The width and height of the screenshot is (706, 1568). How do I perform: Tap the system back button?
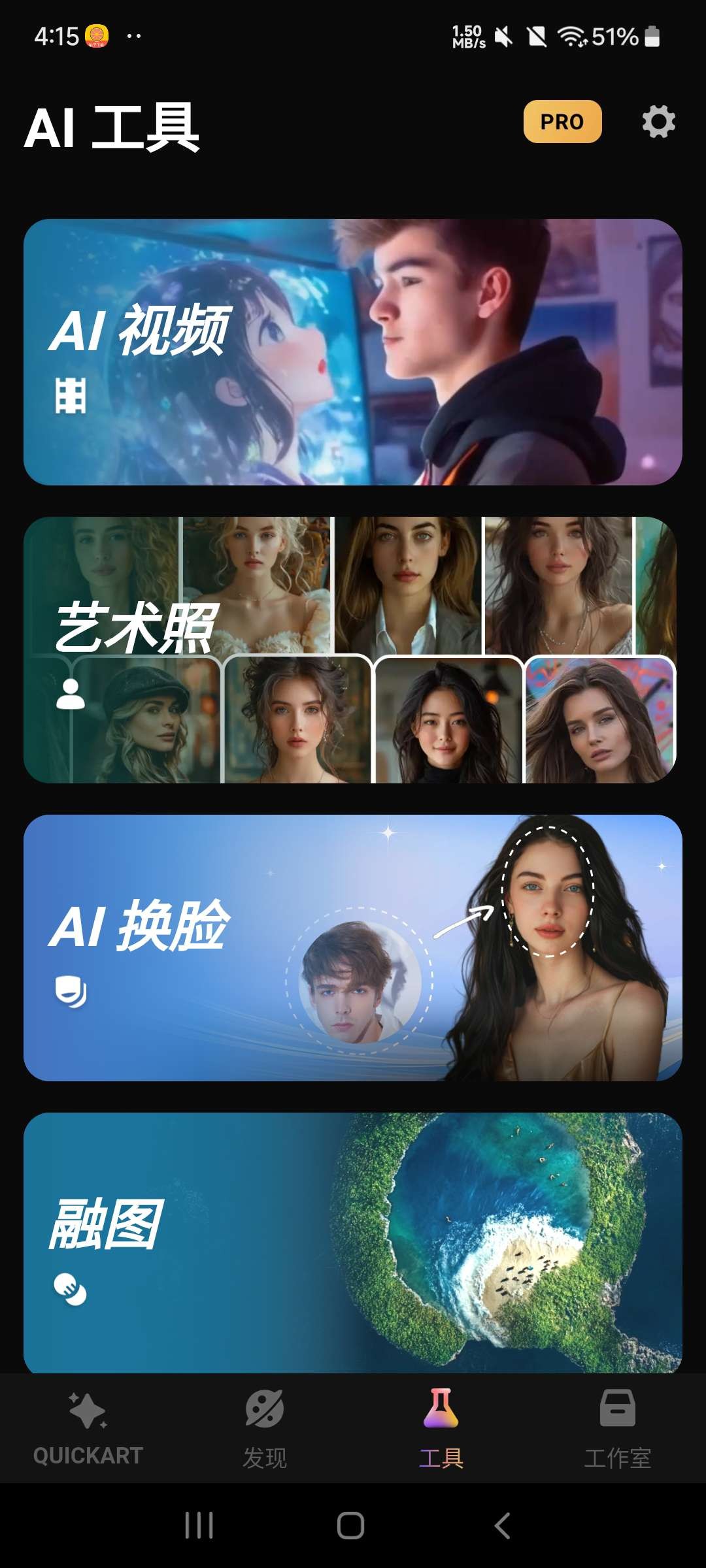pyautogui.click(x=502, y=1526)
